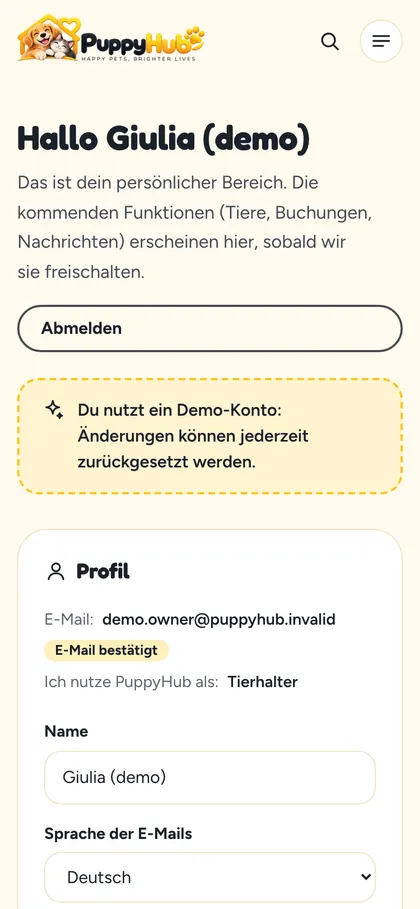Expand the Sprache der E-Mails dropdown
420x909 pixels.
210,877
